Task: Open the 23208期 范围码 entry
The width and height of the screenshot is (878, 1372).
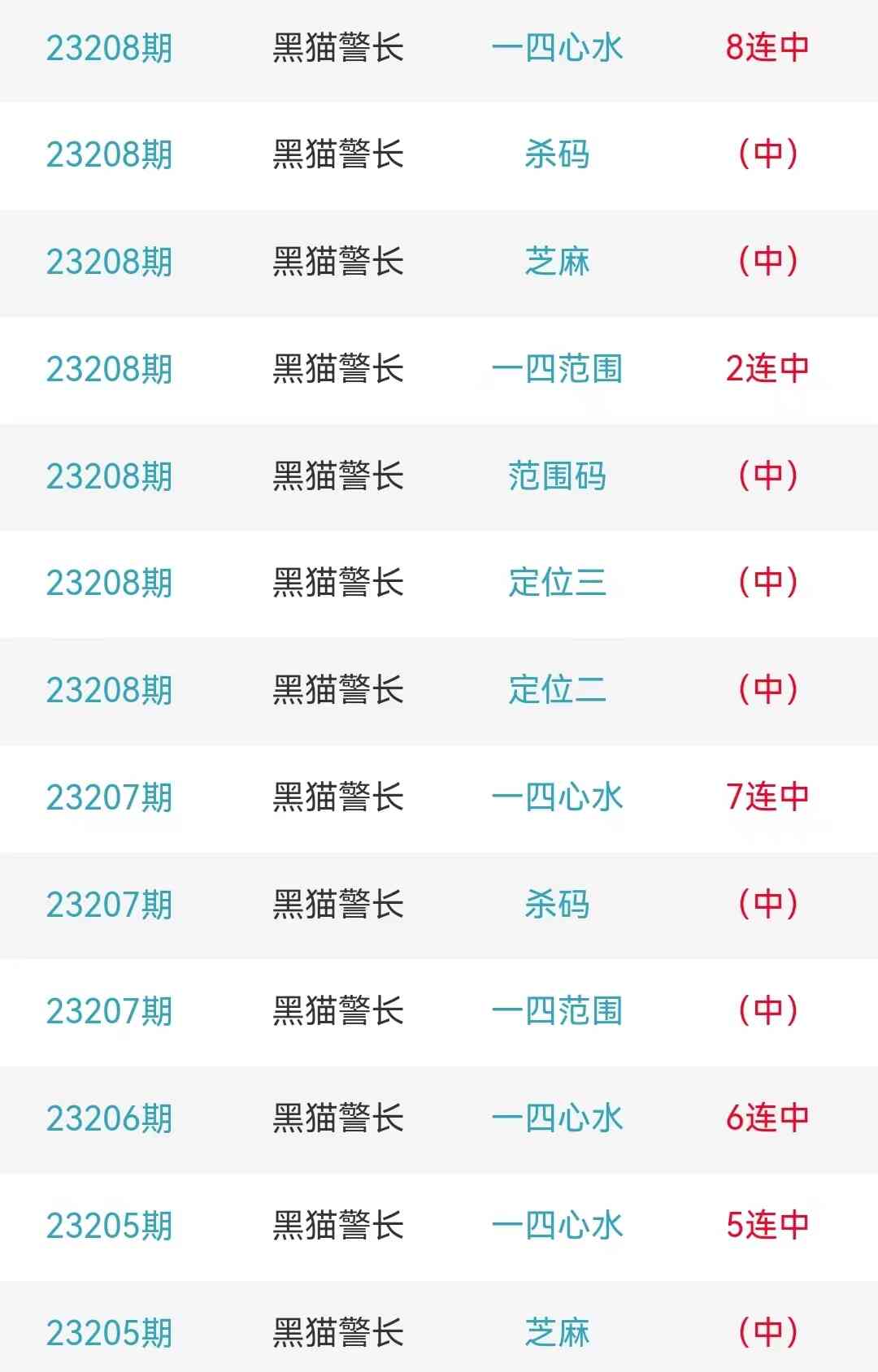Action: [x=557, y=476]
